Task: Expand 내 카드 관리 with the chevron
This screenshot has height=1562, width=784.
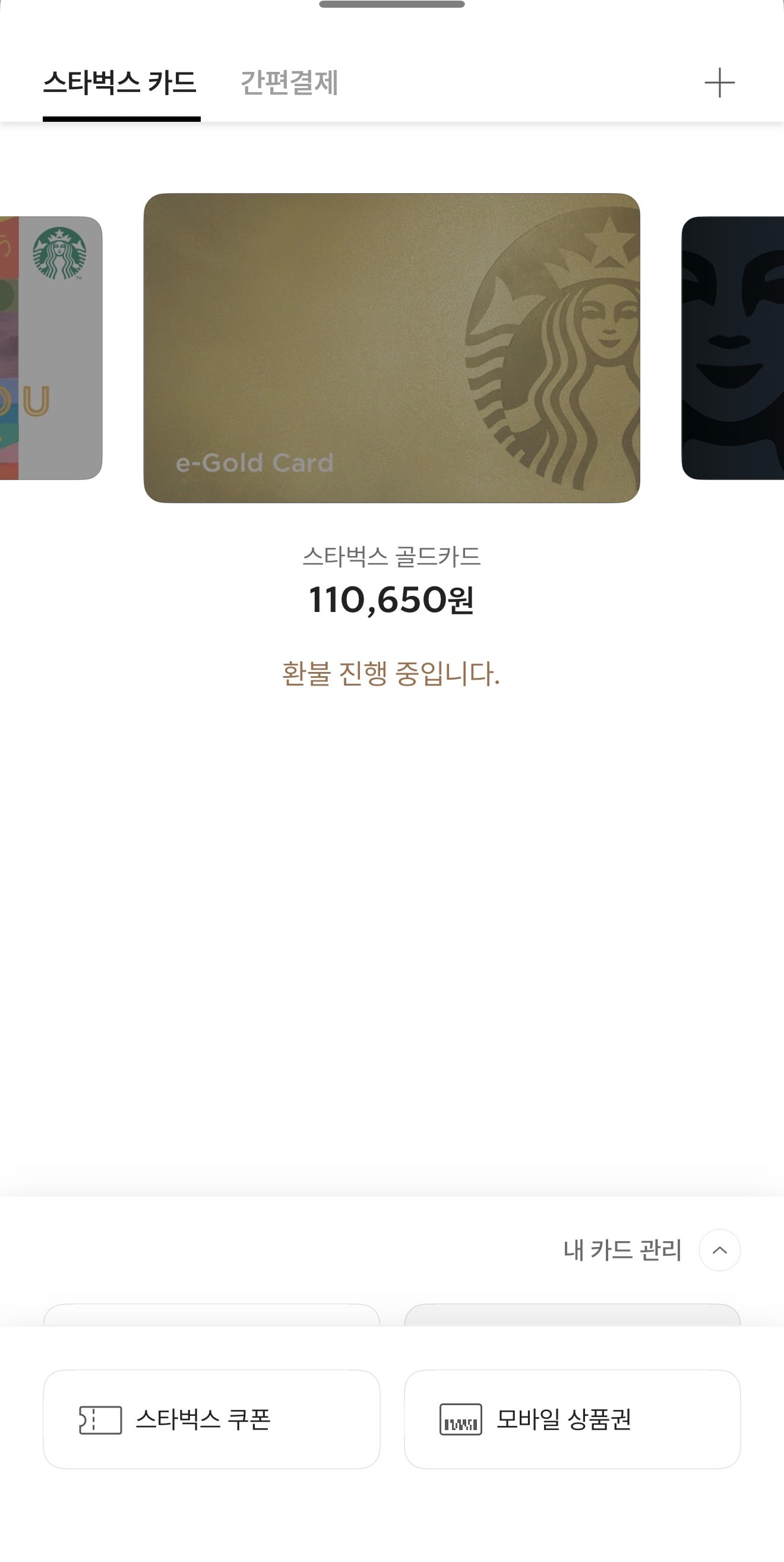Action: click(719, 1249)
